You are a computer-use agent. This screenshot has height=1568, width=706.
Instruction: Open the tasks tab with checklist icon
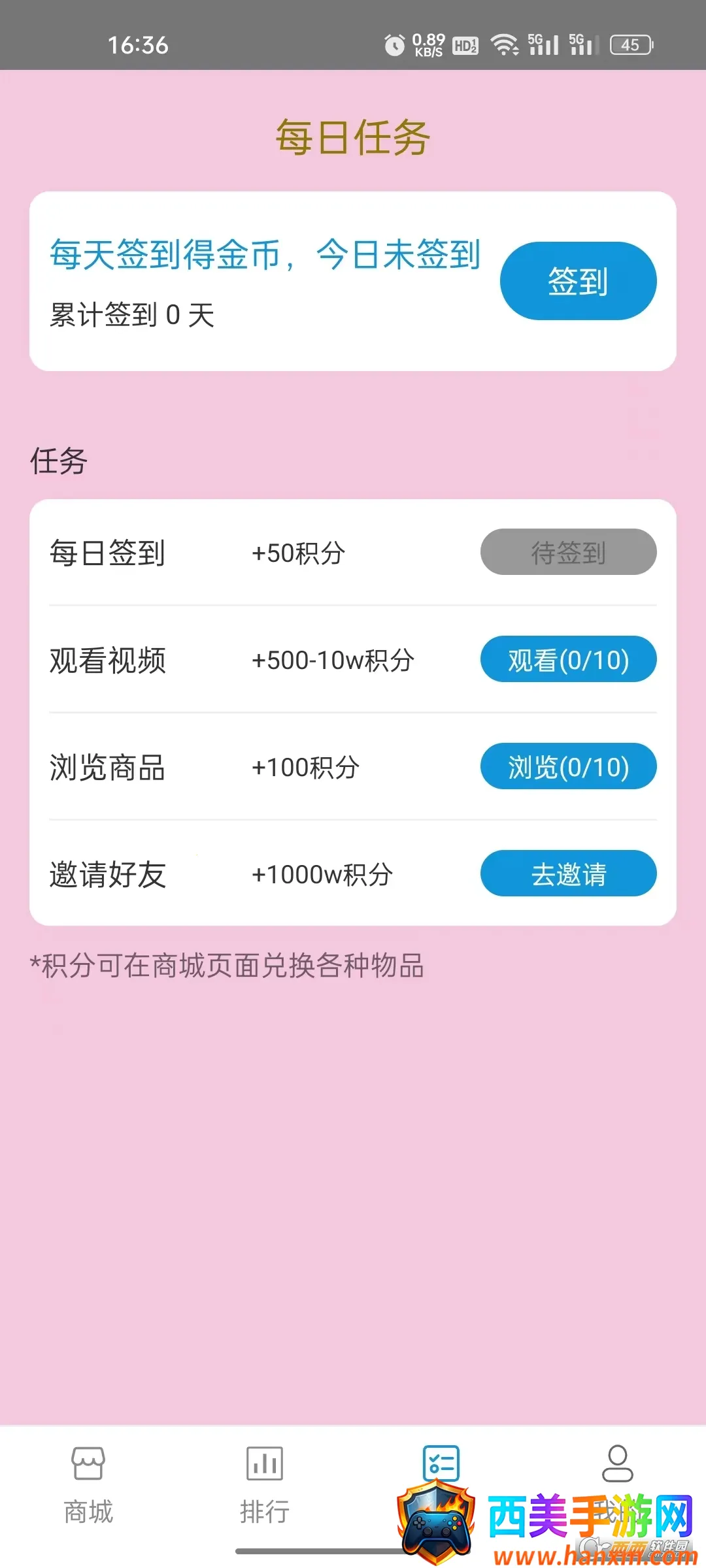441,1465
